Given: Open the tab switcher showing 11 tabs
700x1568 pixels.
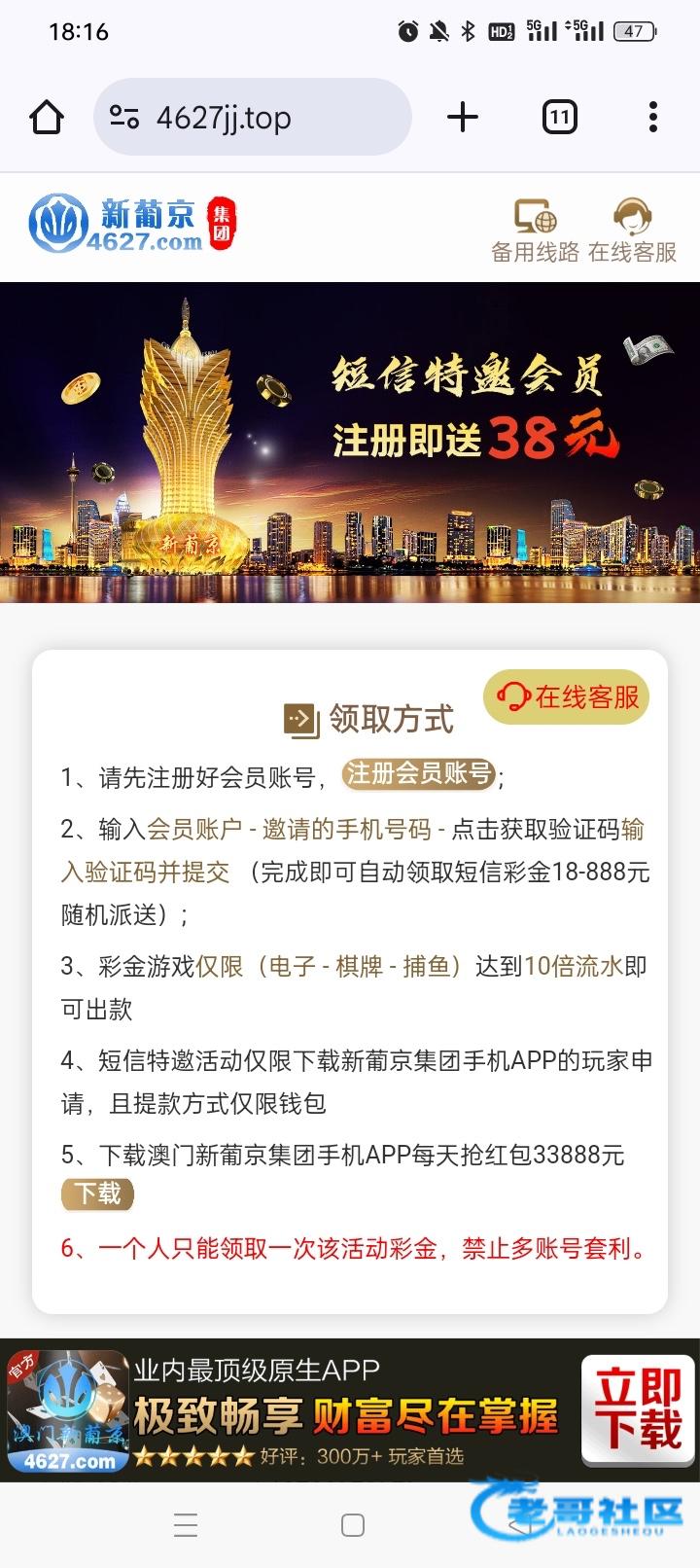Looking at the screenshot, I should [x=559, y=118].
